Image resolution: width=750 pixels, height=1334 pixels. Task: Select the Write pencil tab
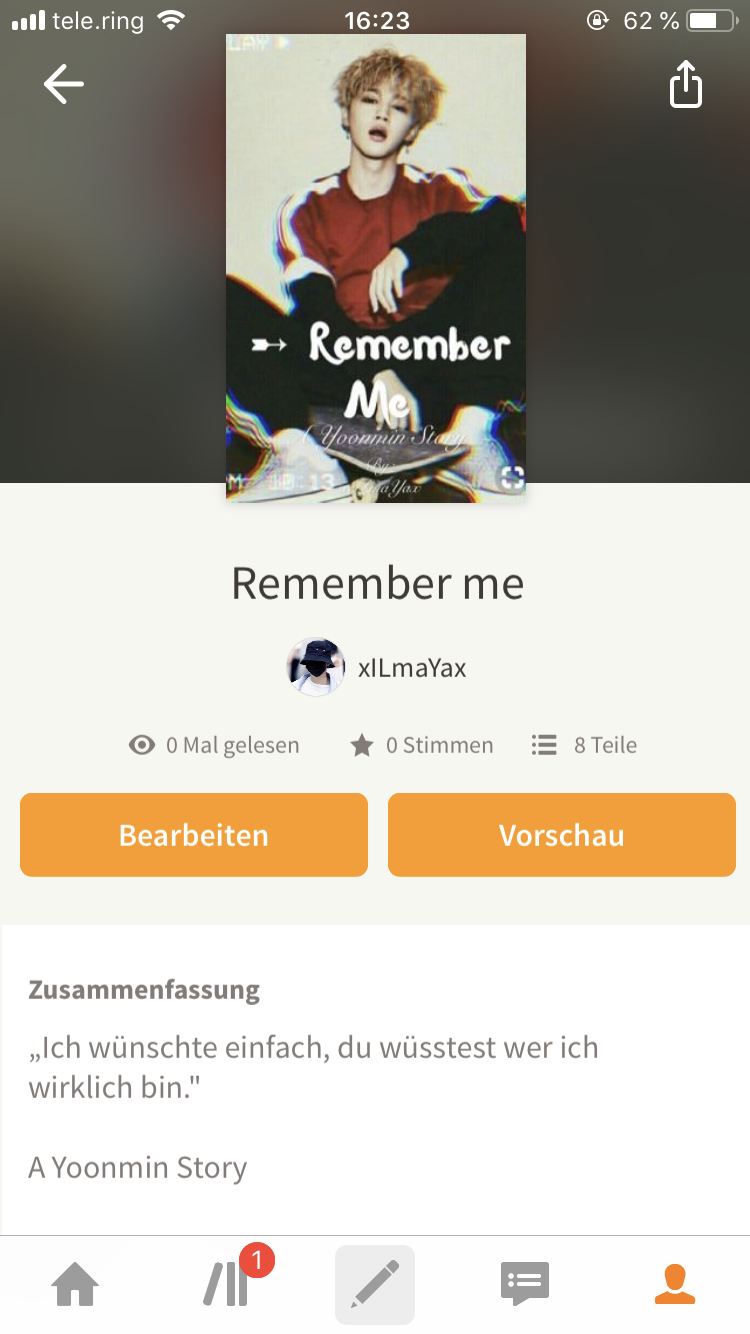pos(375,1285)
